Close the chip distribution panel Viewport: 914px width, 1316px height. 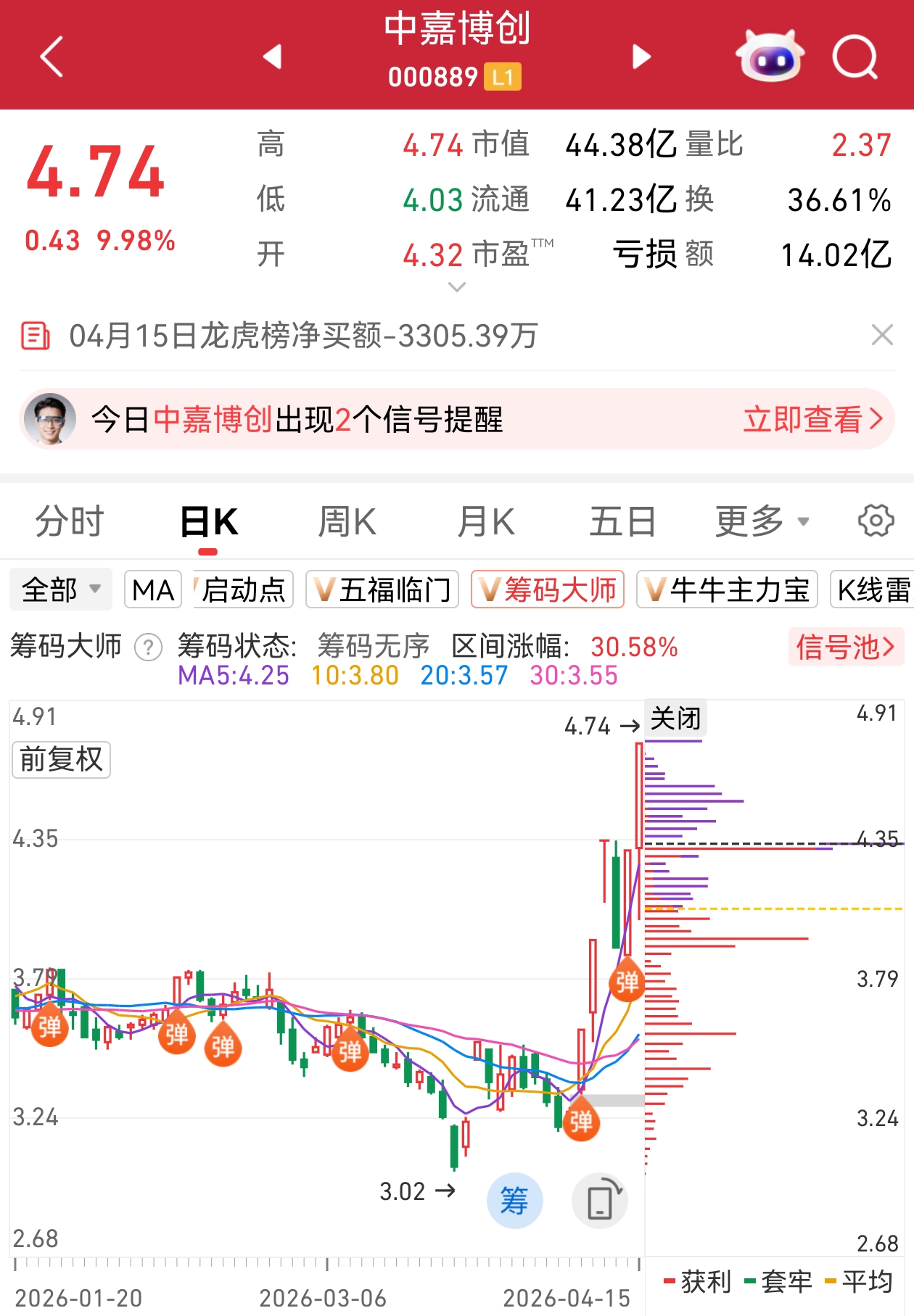pos(675,719)
